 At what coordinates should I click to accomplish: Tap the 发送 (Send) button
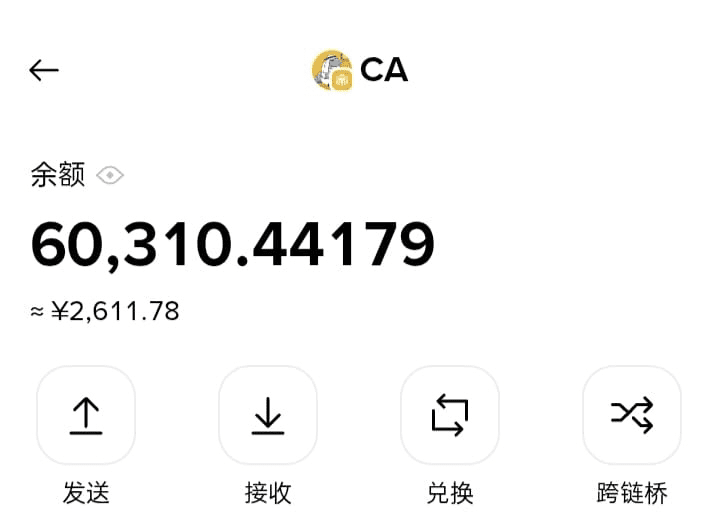coord(86,415)
